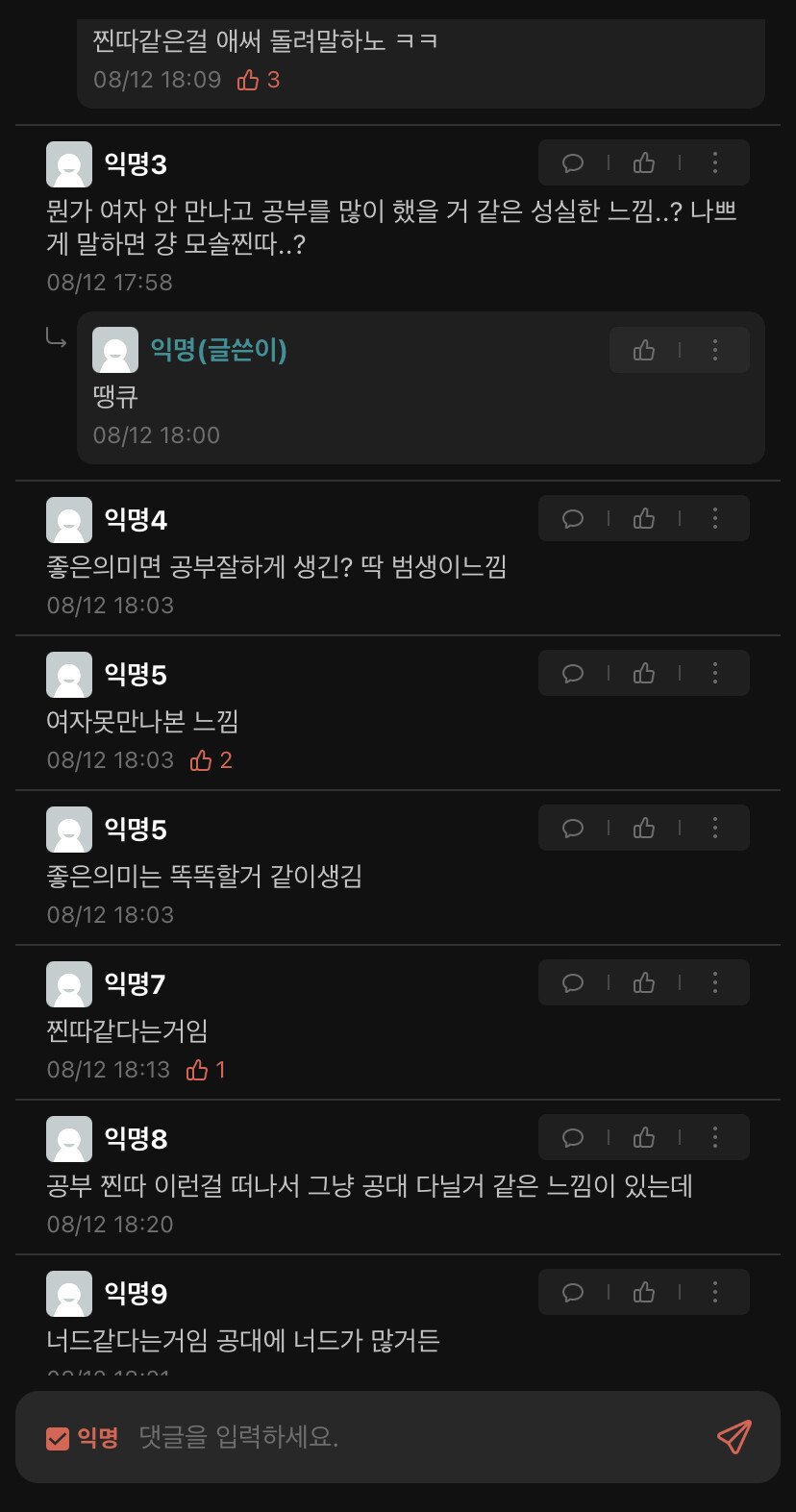Open more options on 익명3's comment
The image size is (796, 1512).
coord(714,163)
